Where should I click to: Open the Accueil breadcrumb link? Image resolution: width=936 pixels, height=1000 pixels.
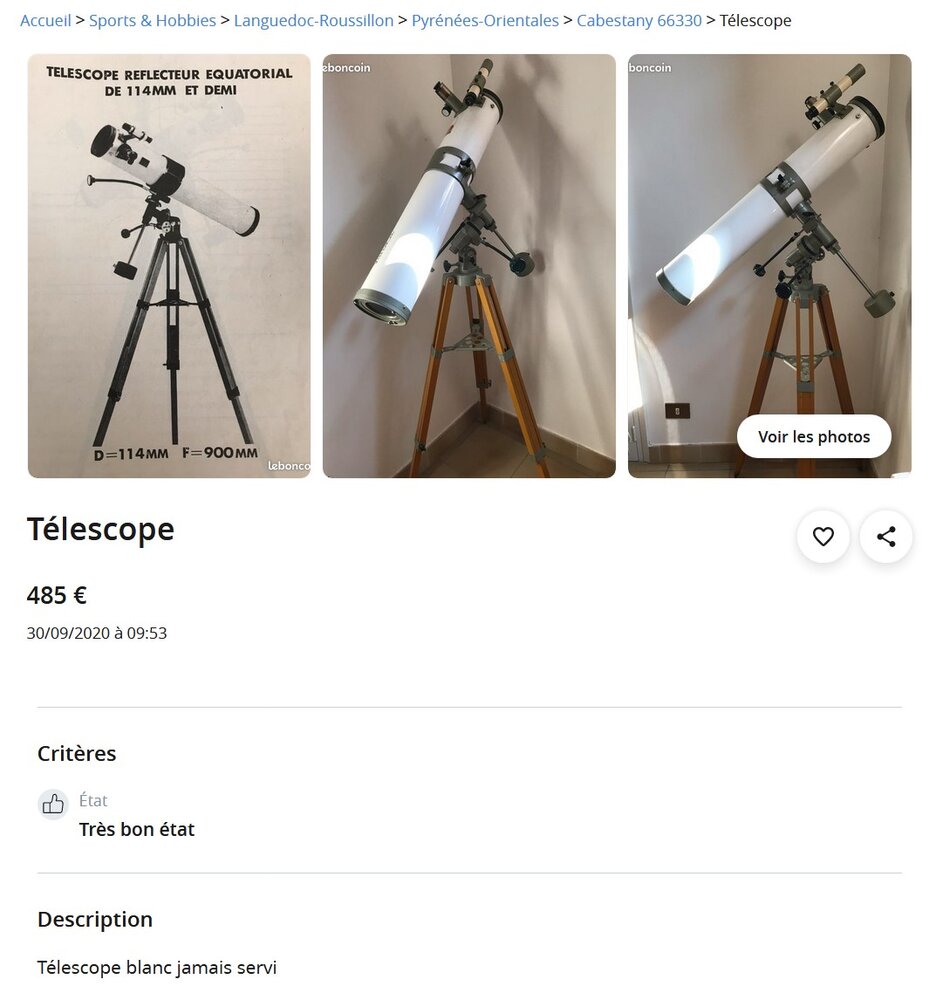point(45,20)
